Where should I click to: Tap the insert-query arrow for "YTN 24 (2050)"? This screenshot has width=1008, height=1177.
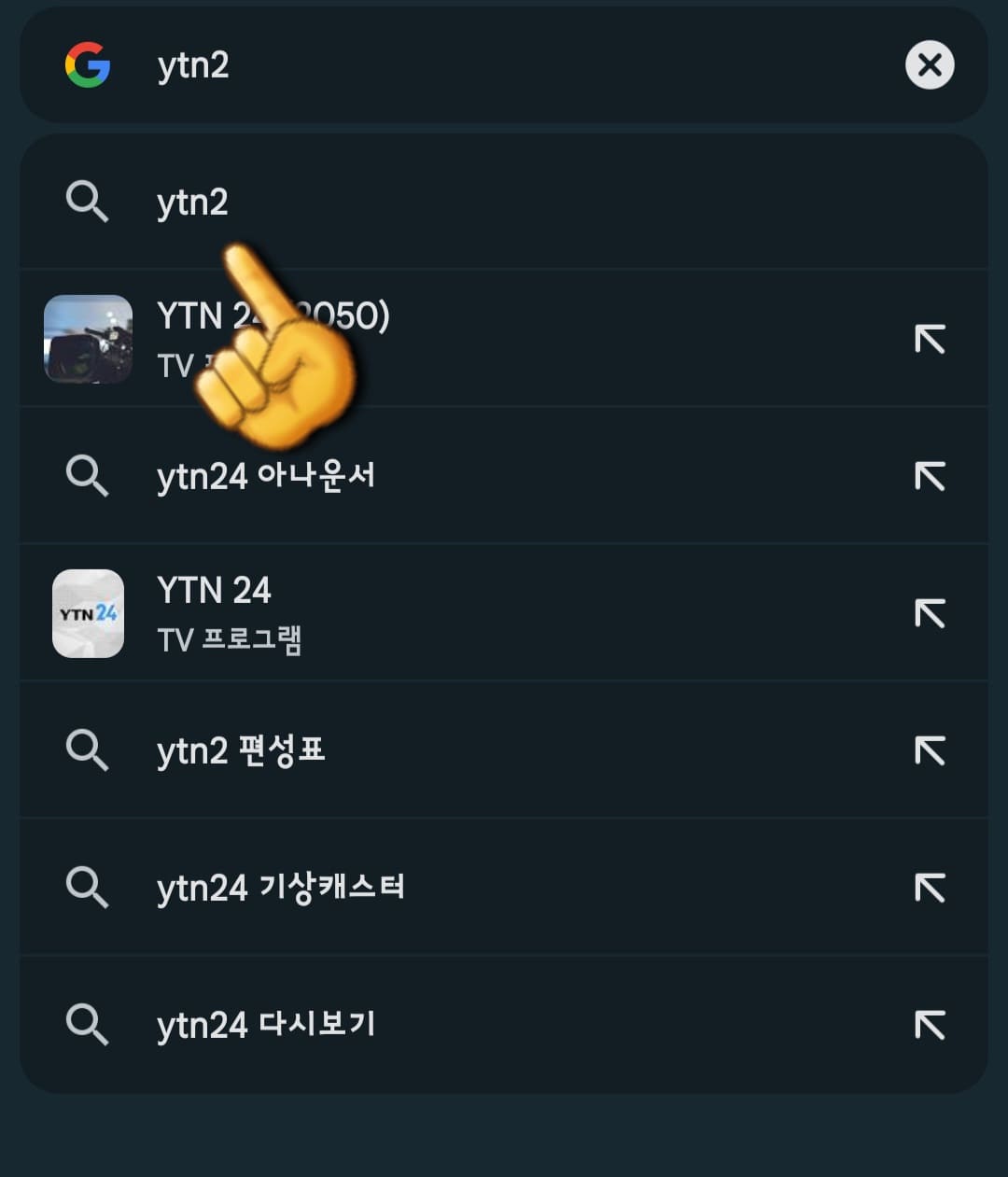pyautogui.click(x=930, y=339)
